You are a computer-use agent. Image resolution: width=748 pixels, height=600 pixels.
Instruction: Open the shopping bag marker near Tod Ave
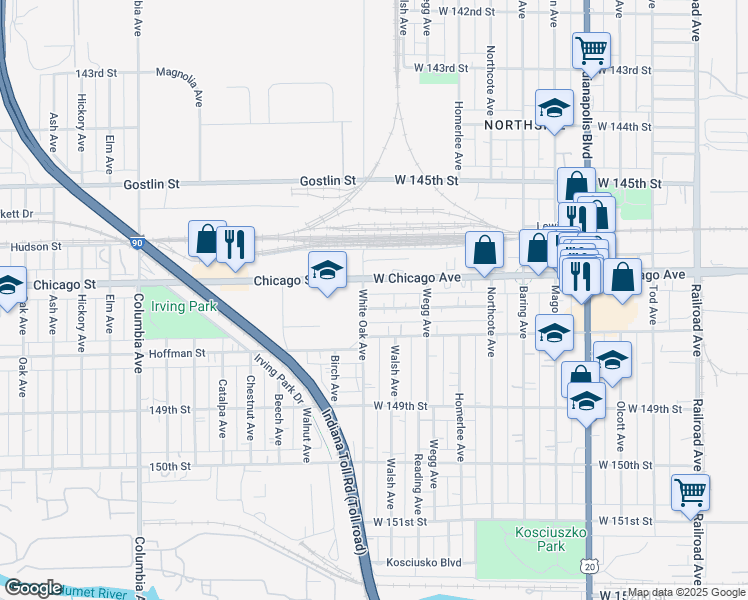tap(623, 277)
